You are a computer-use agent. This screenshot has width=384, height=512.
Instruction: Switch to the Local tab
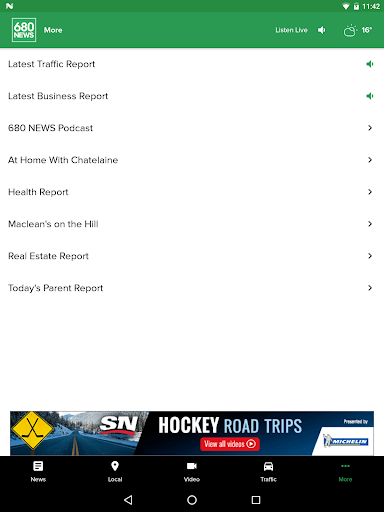click(115, 472)
